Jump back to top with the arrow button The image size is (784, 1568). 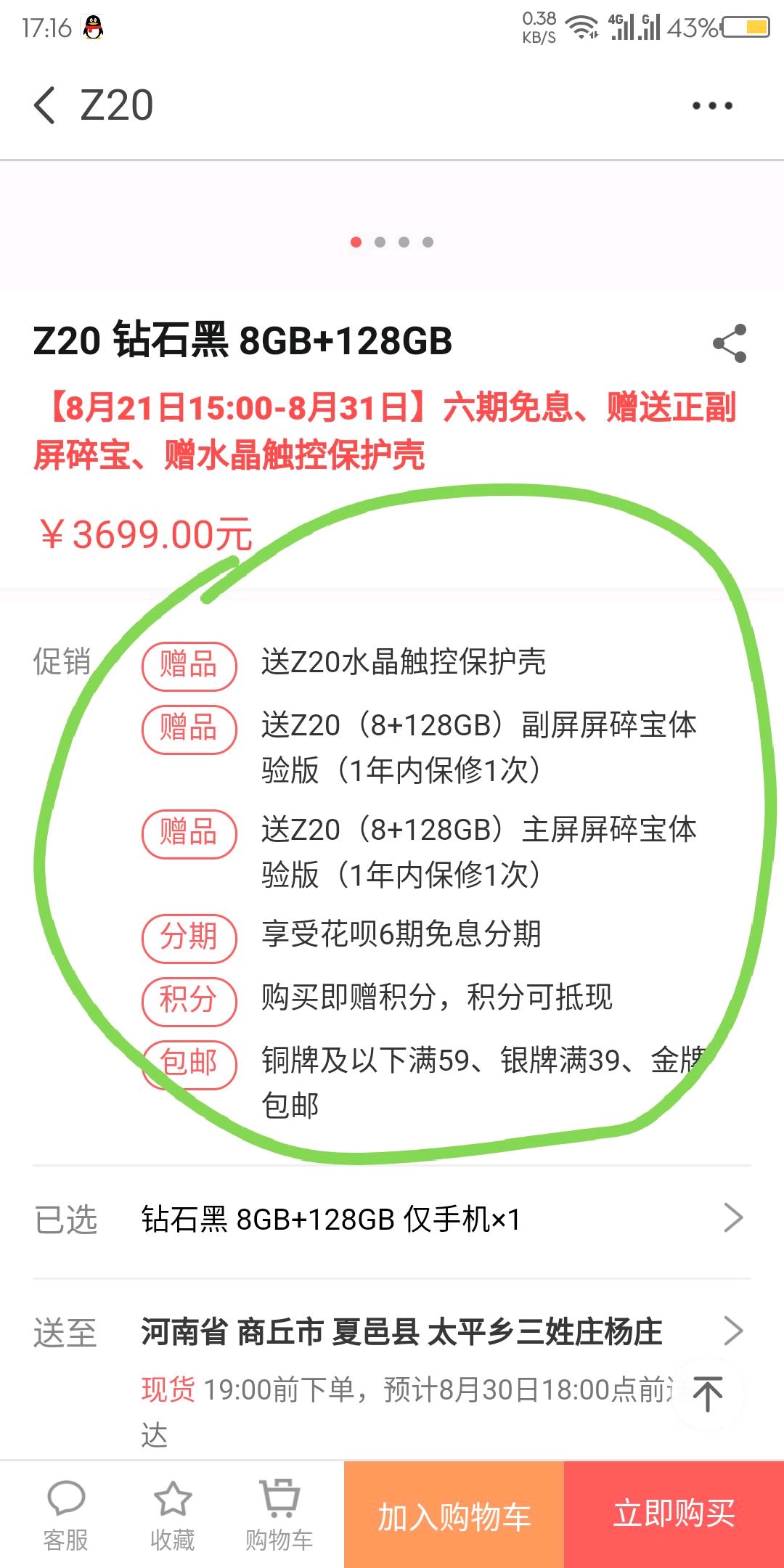coord(708,1393)
